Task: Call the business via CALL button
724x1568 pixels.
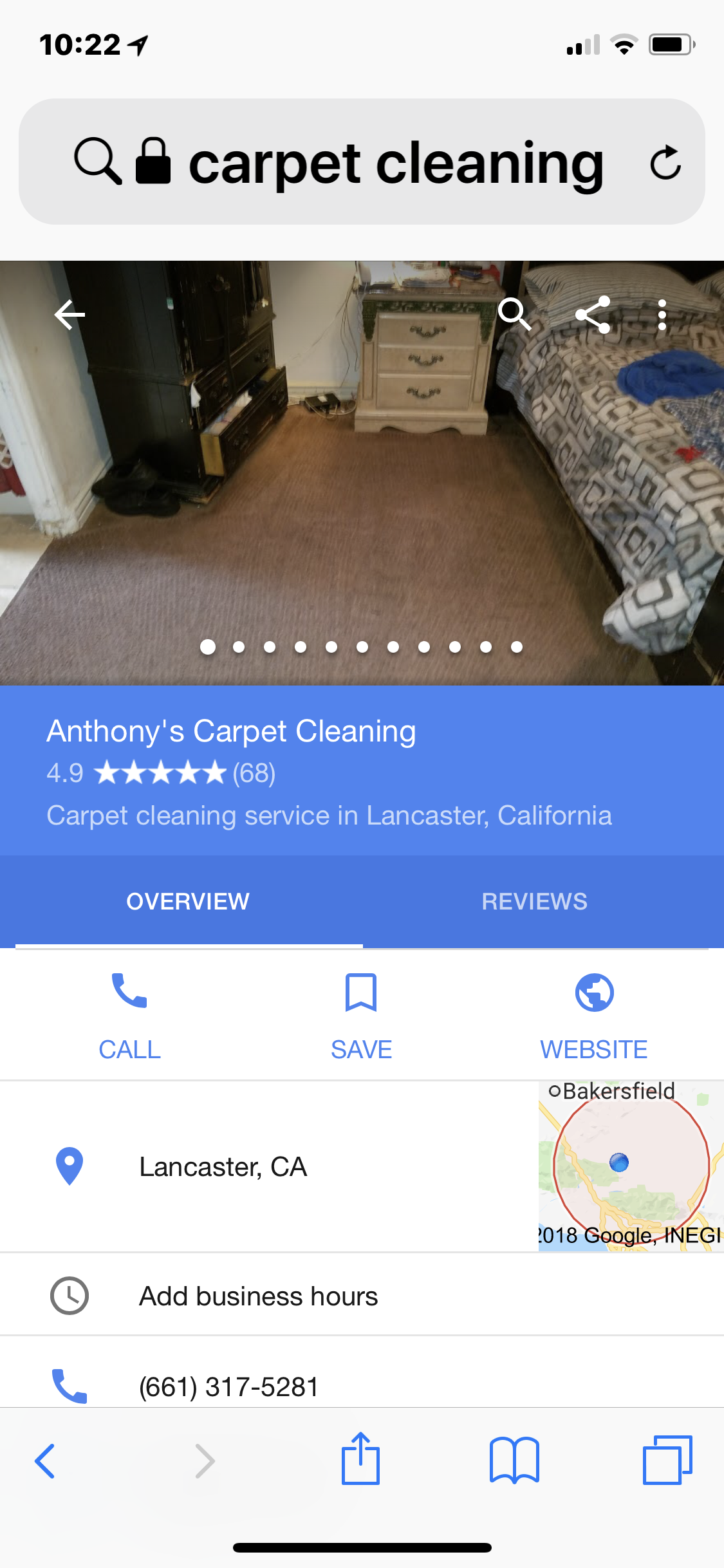Action: coord(129,1016)
